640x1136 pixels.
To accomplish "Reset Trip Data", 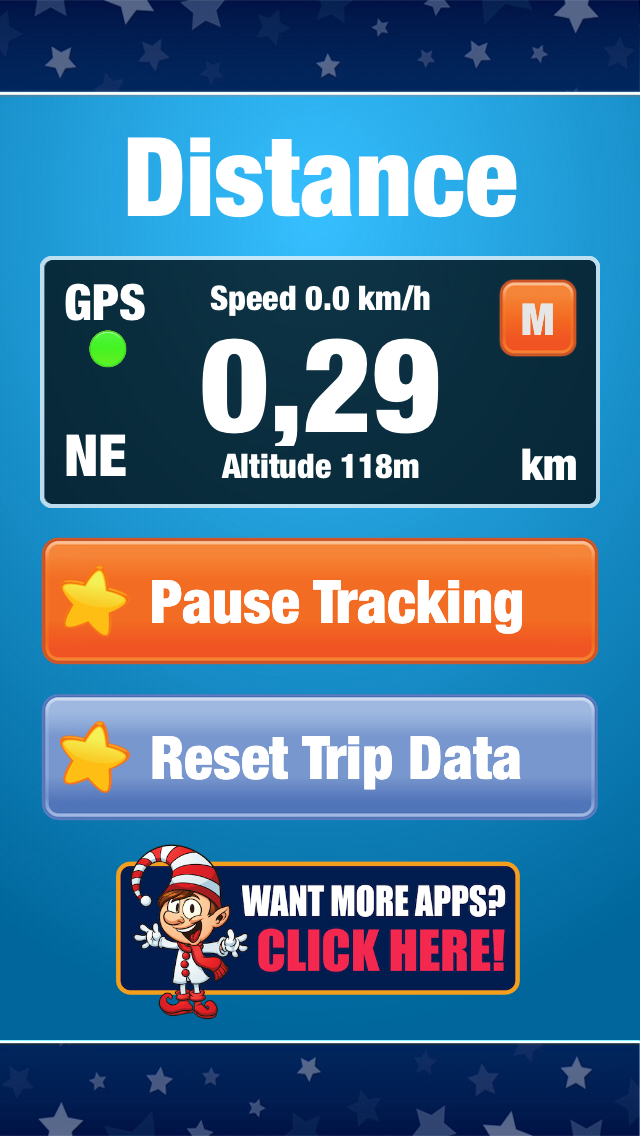I will pyautogui.click(x=320, y=757).
